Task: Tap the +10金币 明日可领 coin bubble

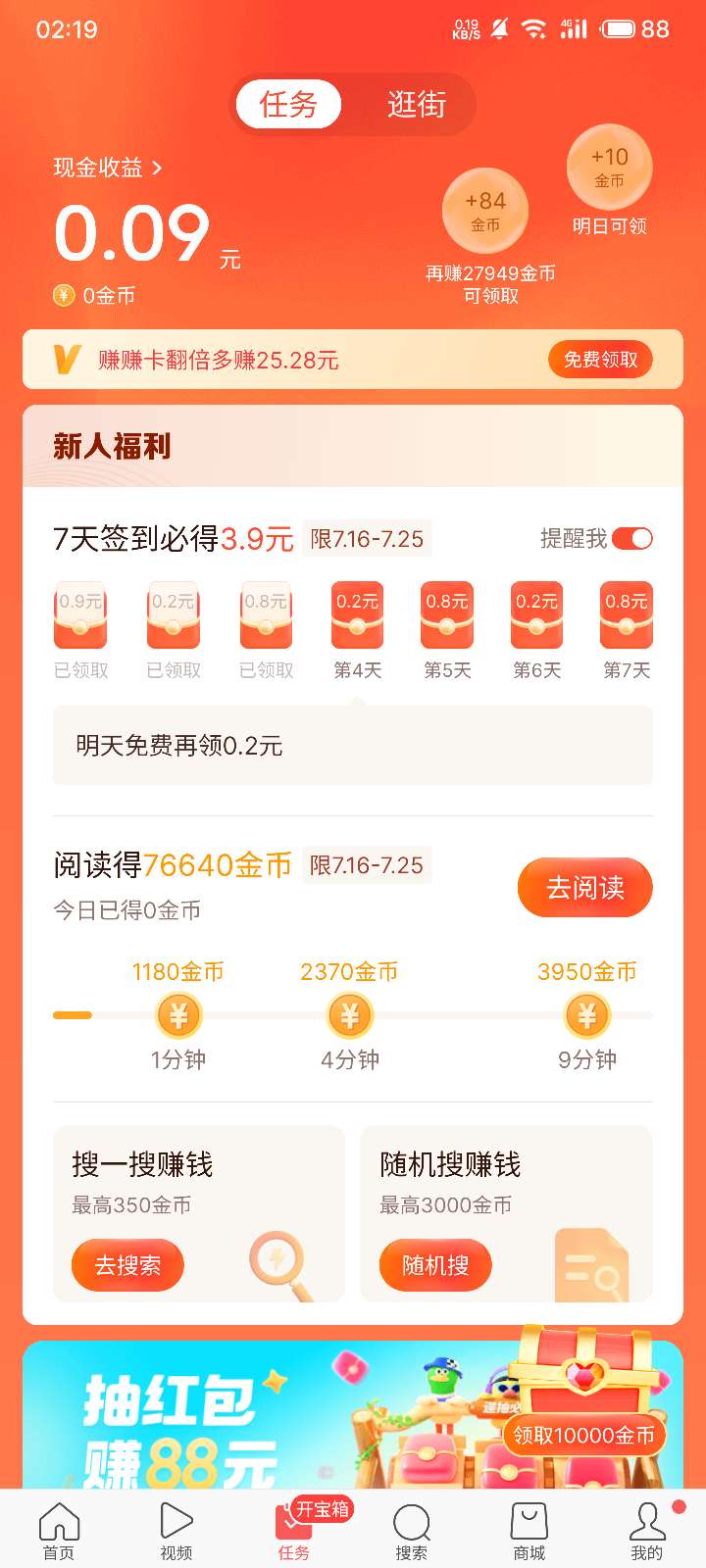Action: click(609, 168)
